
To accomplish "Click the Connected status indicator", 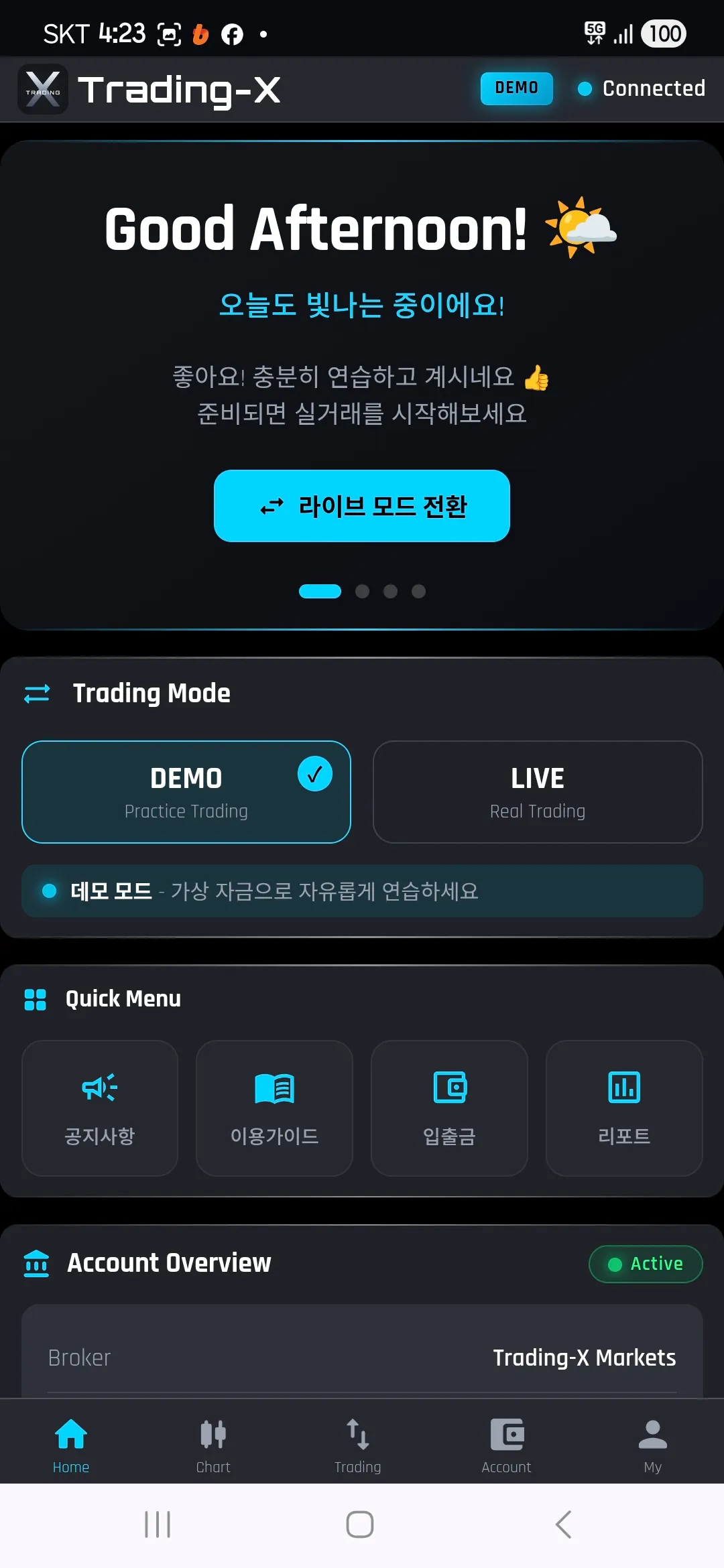I will coord(640,88).
